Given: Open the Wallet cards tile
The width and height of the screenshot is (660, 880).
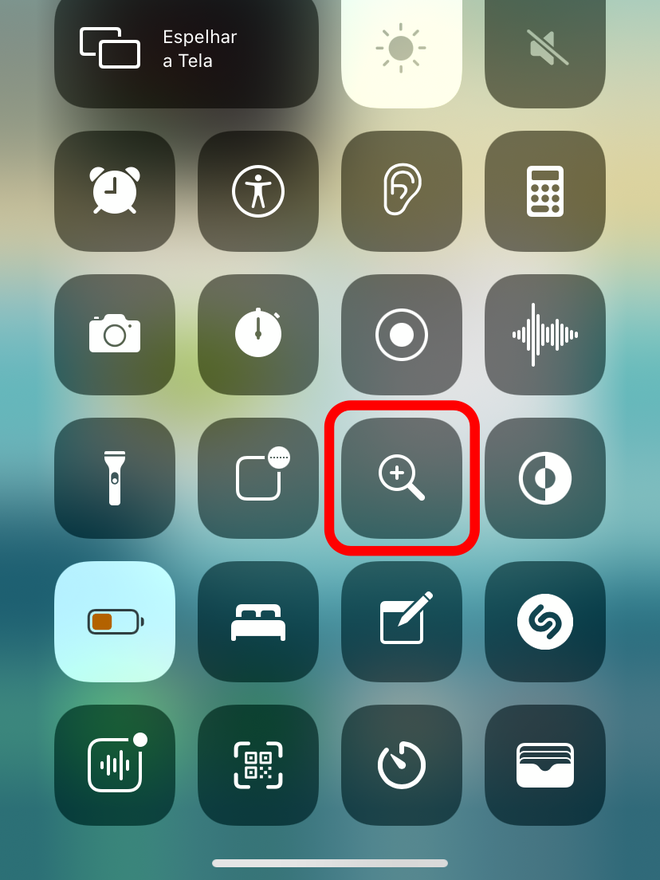Looking at the screenshot, I should click(545, 765).
